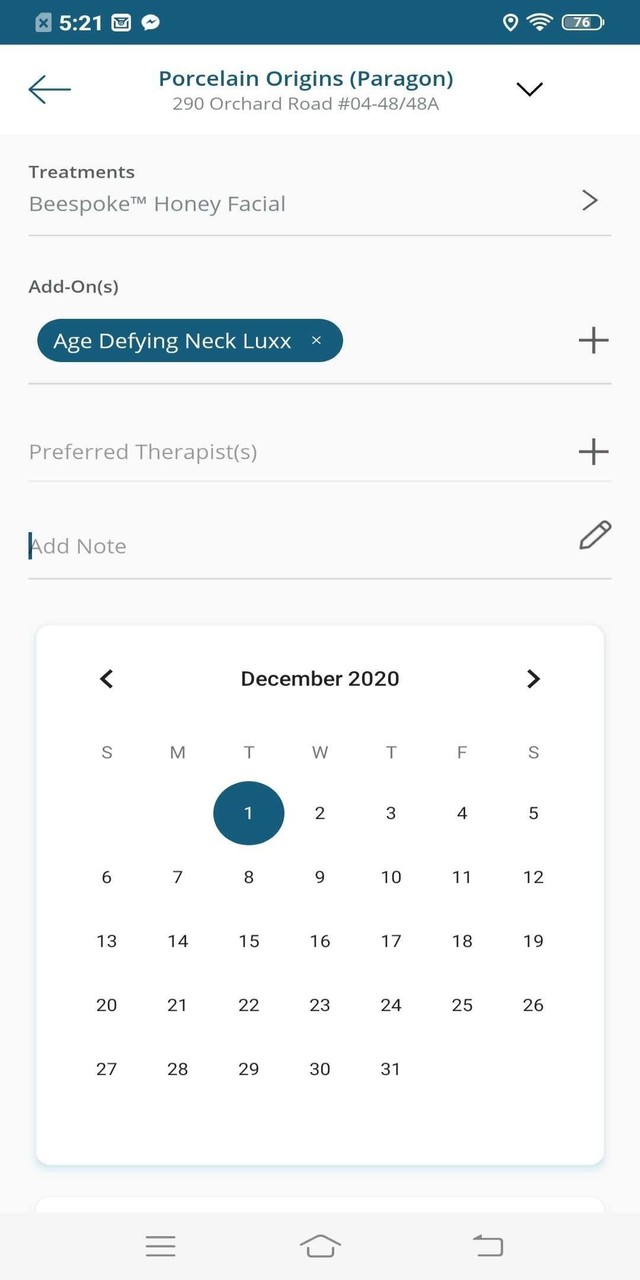Choose December 6 on the calendar

[107, 877]
